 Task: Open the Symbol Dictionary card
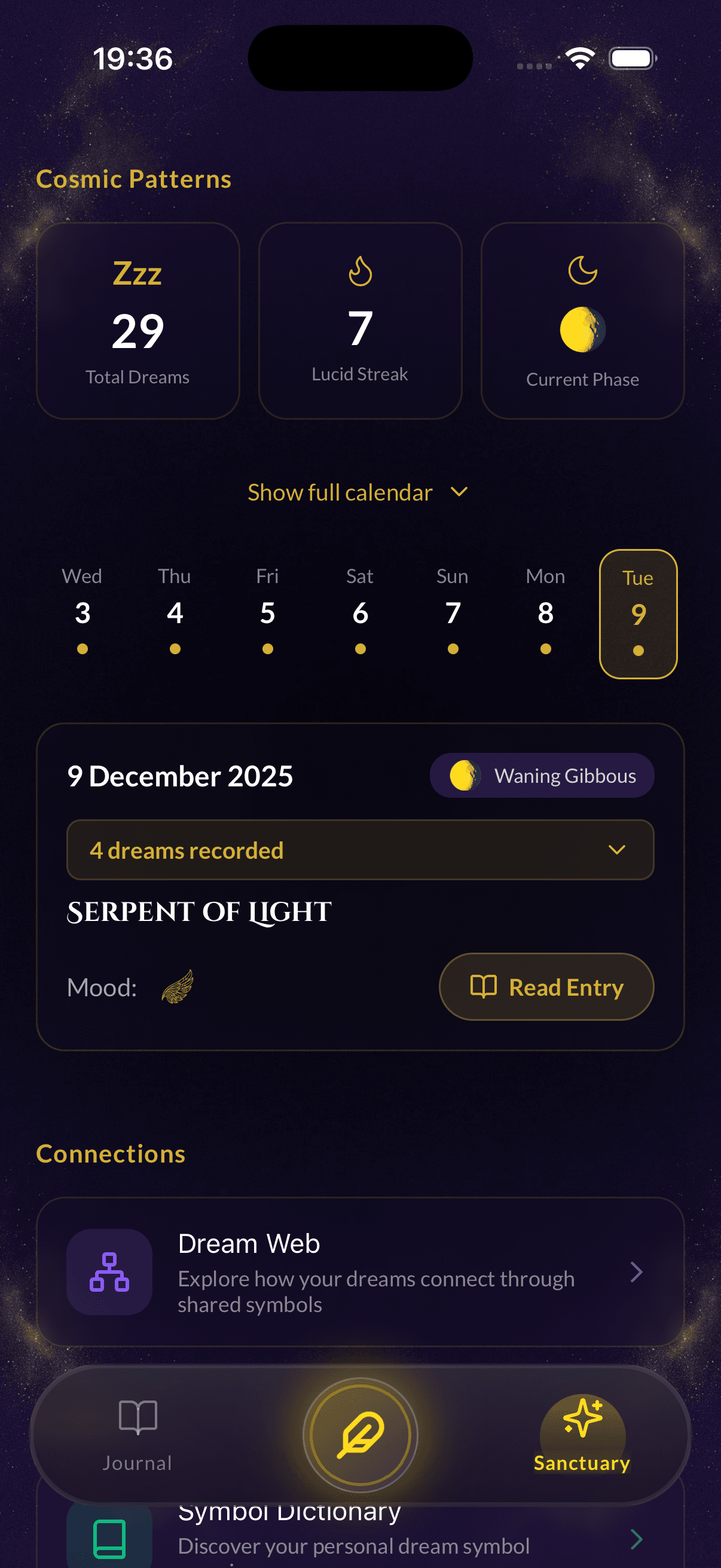(360, 1537)
